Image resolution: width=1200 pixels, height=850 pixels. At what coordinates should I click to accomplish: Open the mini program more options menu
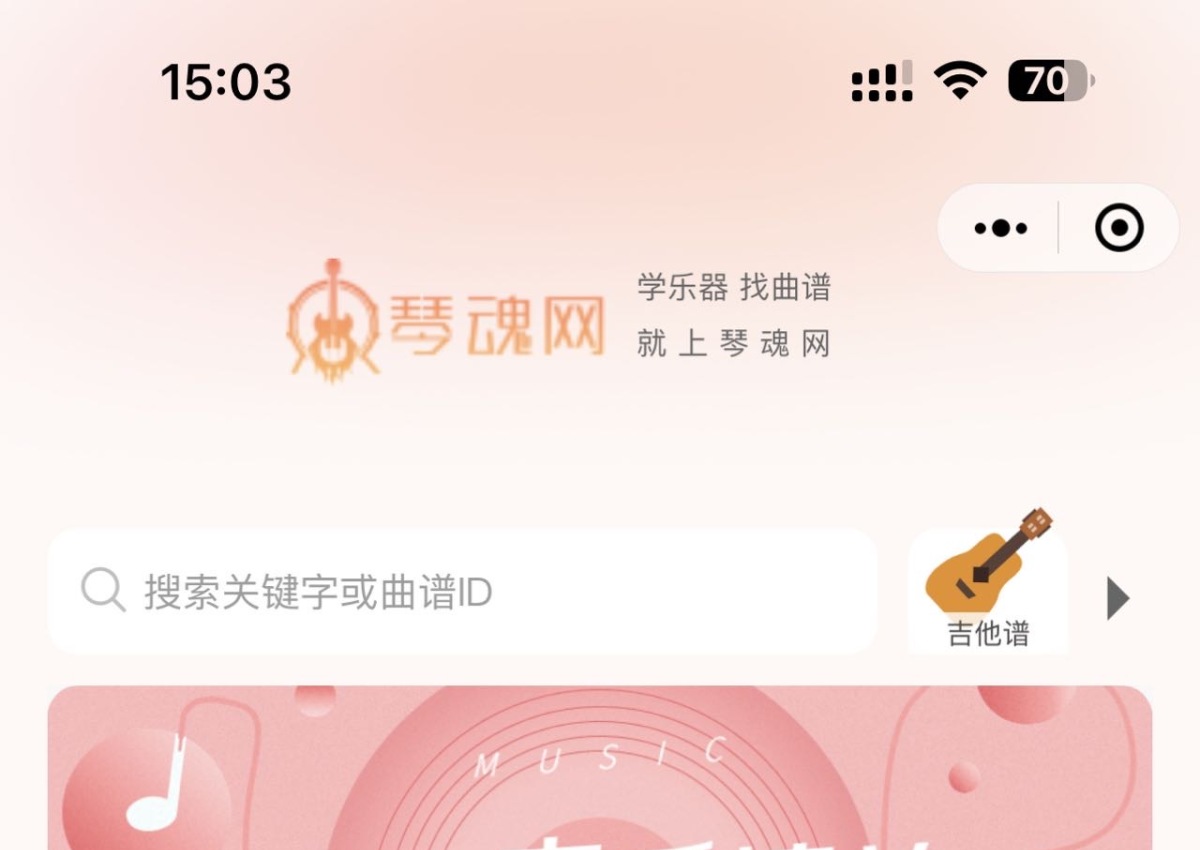[1000, 229]
